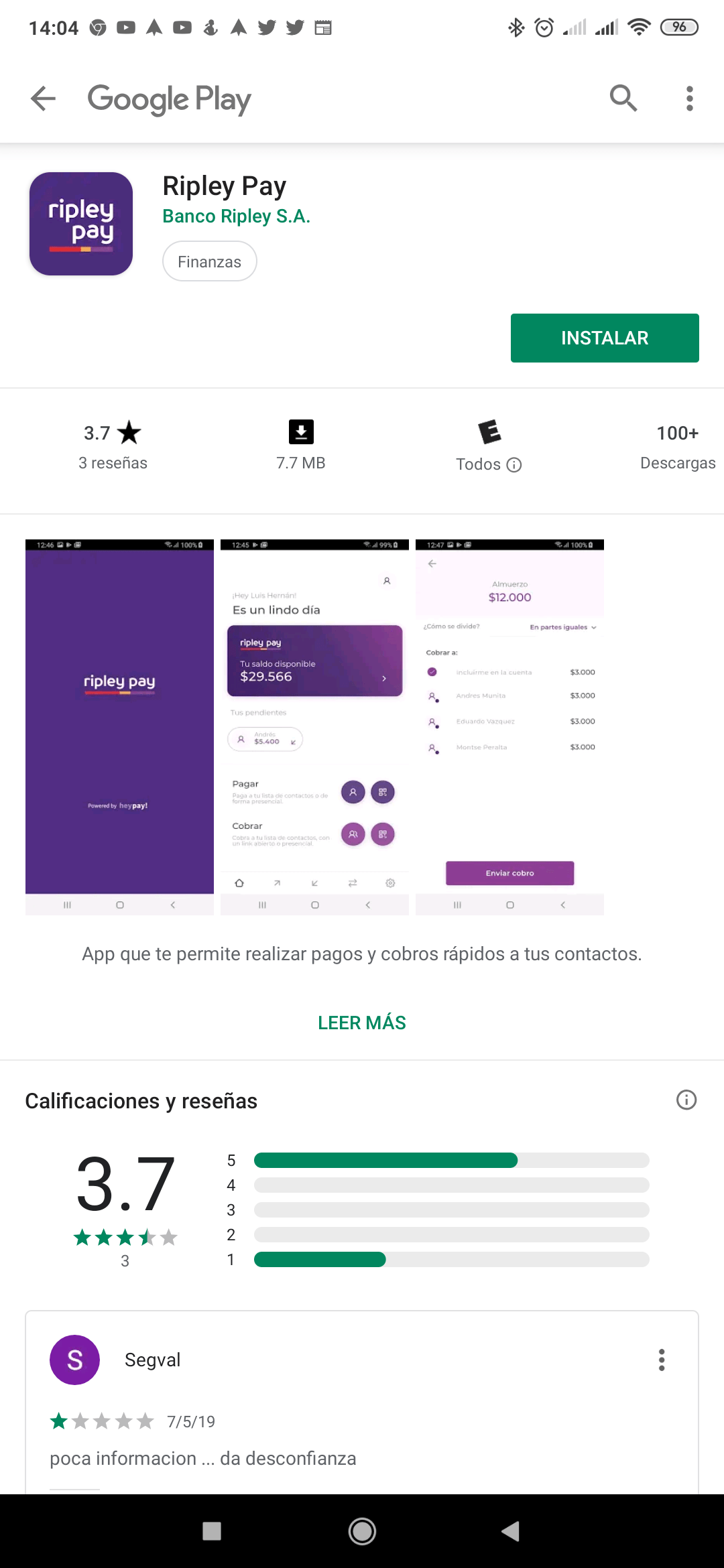Open developer Banco Ripley S.A. page
The height and width of the screenshot is (1568, 724).
point(236,216)
